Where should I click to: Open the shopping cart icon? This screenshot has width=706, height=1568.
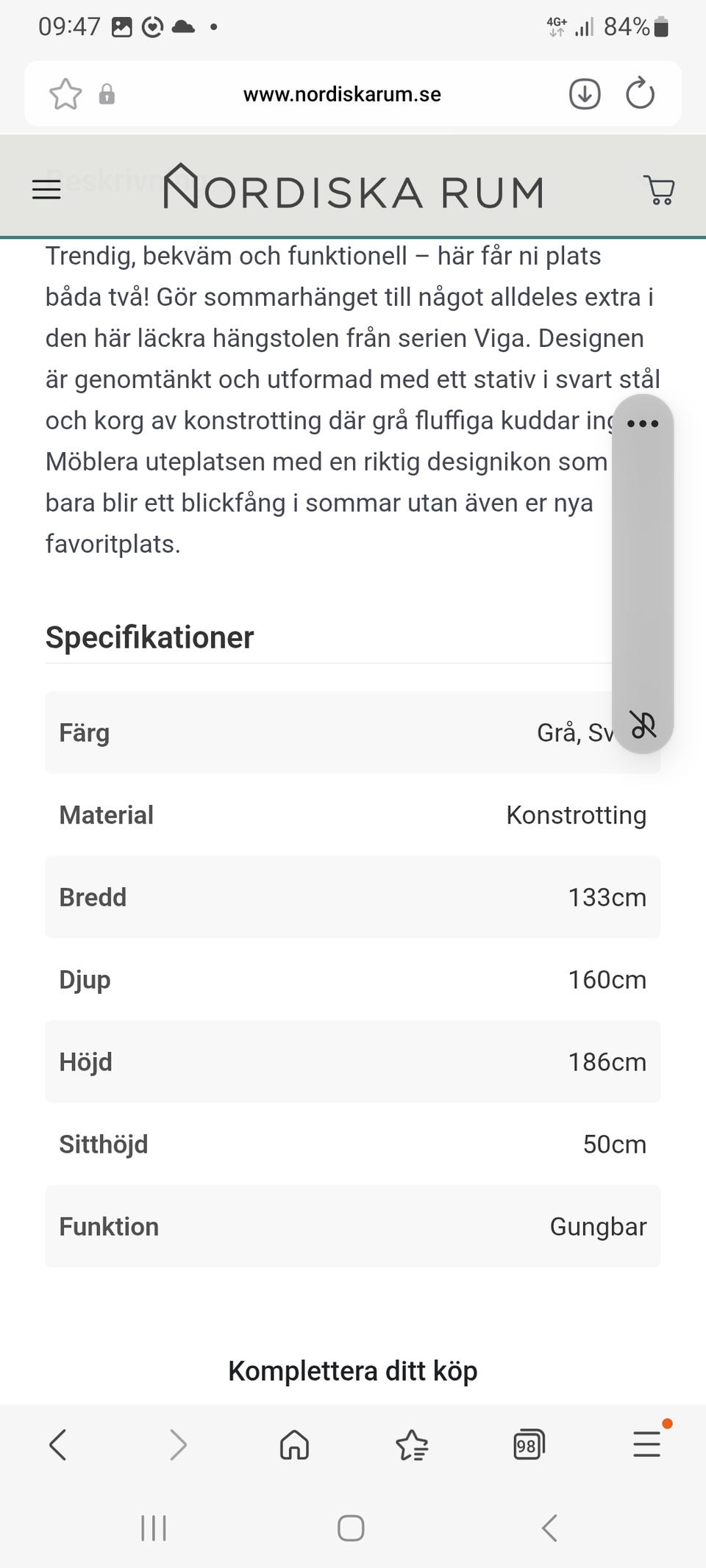658,191
